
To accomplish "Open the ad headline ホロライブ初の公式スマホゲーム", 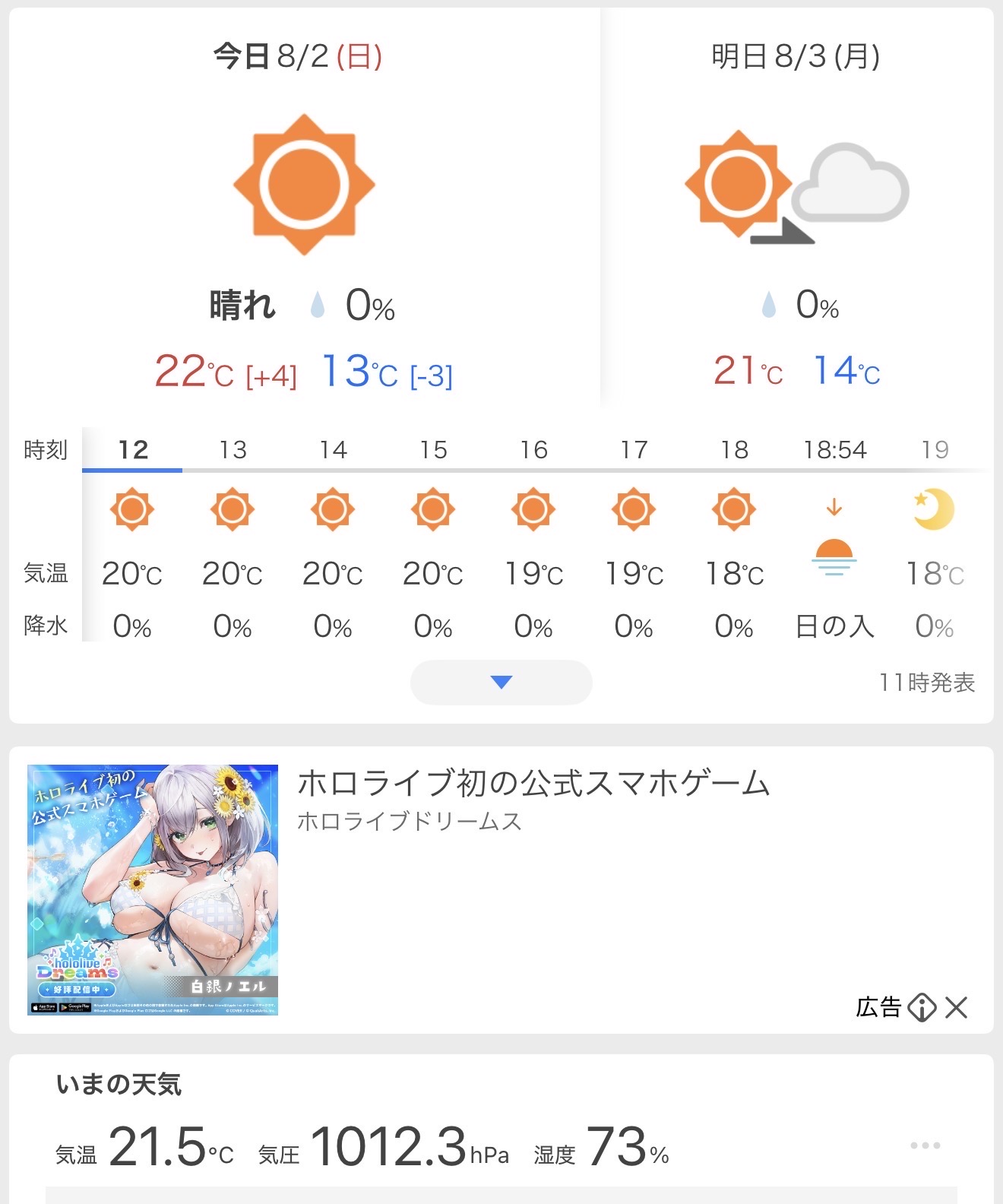I will [x=534, y=783].
